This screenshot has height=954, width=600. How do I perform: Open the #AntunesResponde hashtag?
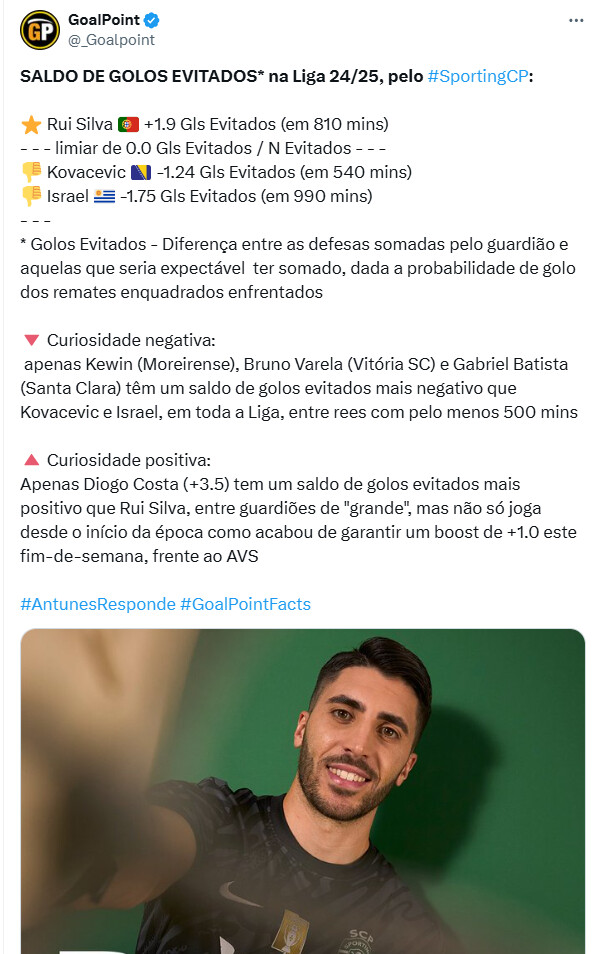coord(97,604)
